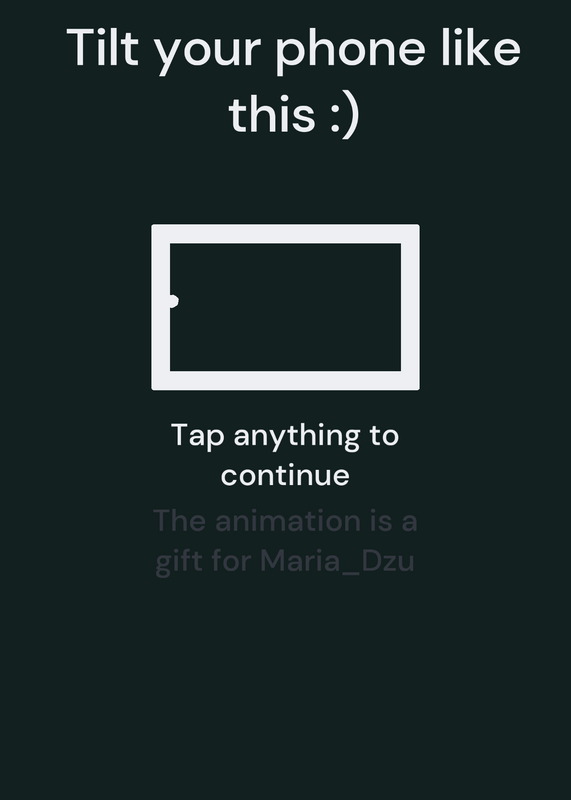Tap the 'Tap anything to continue' prompt
Image resolution: width=571 pixels, height=800 pixels.
(x=285, y=455)
